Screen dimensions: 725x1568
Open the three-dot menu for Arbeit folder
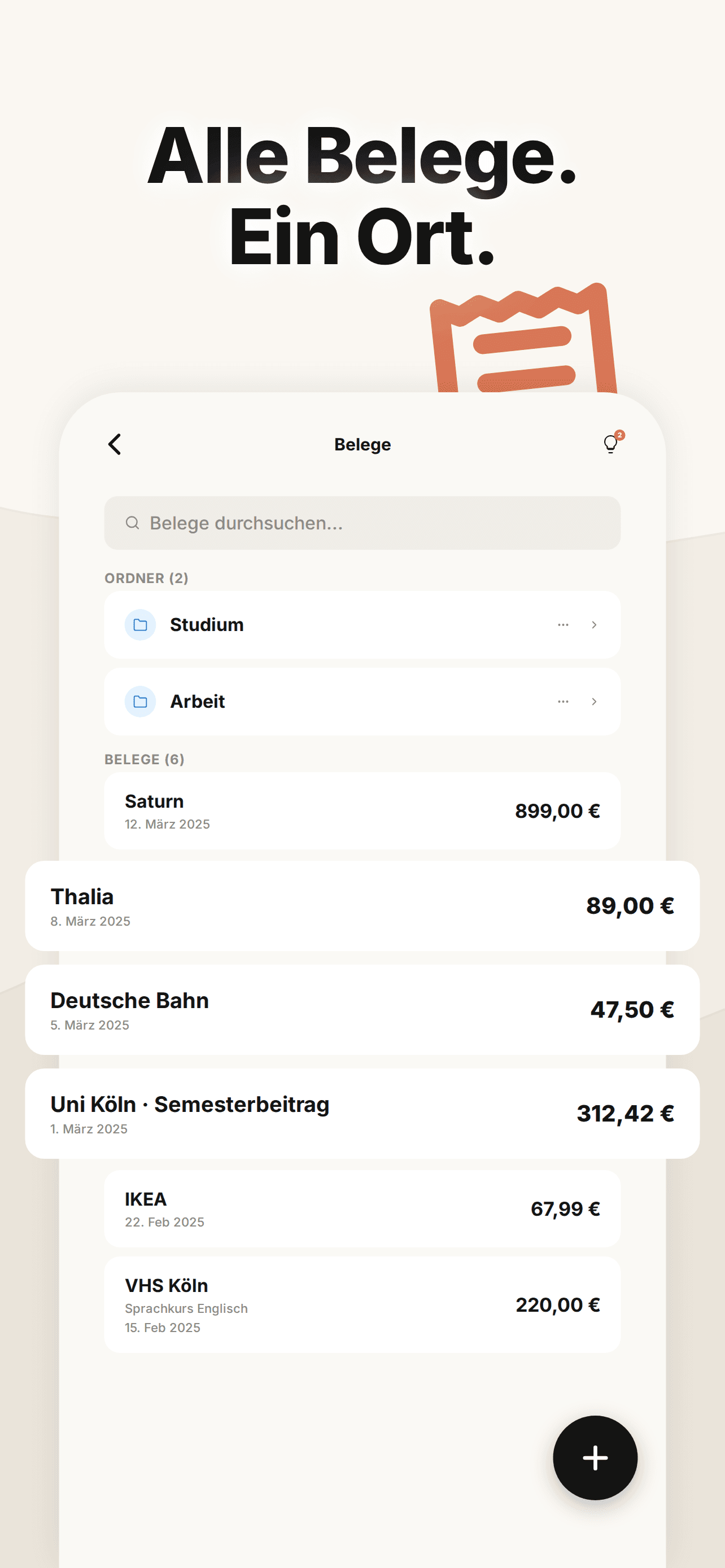pos(563,701)
